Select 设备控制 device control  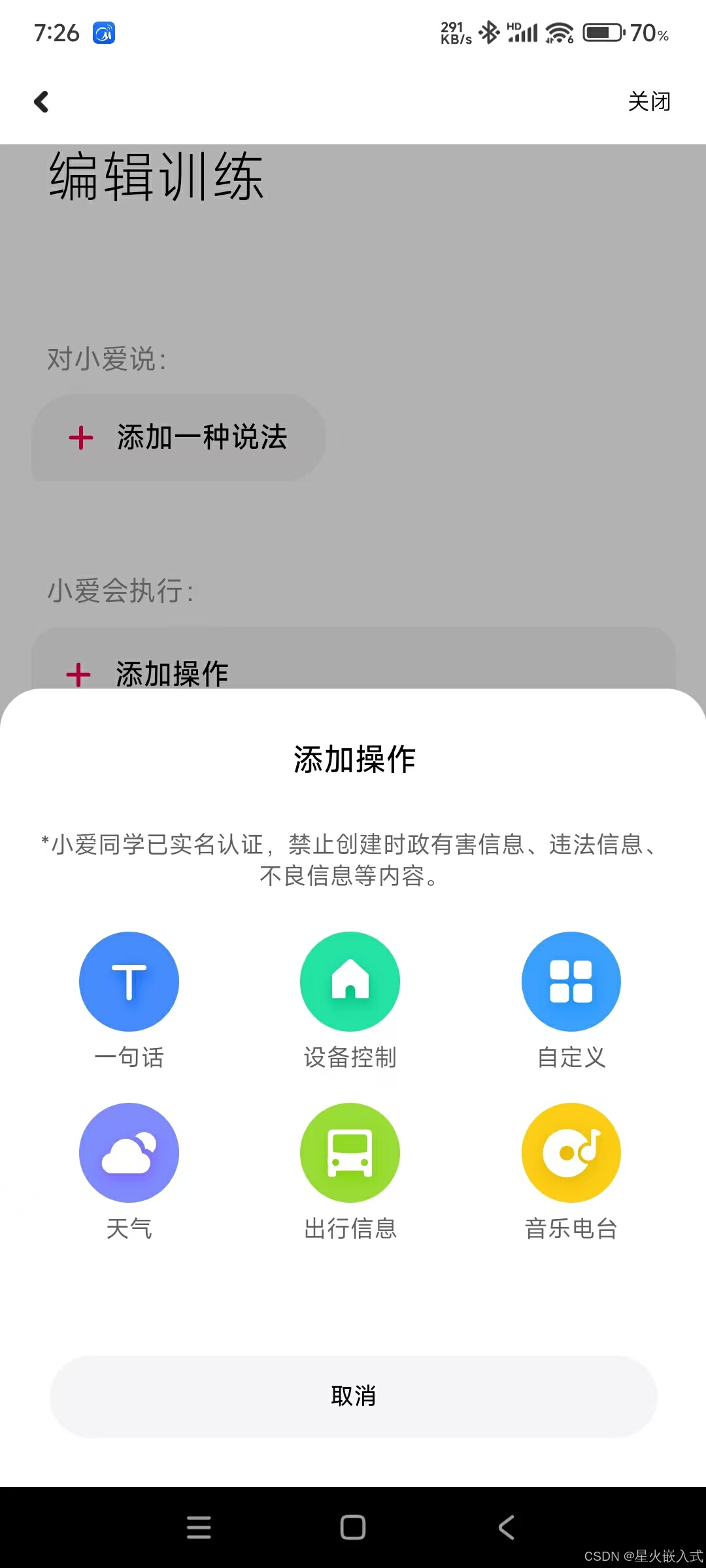pos(350,982)
